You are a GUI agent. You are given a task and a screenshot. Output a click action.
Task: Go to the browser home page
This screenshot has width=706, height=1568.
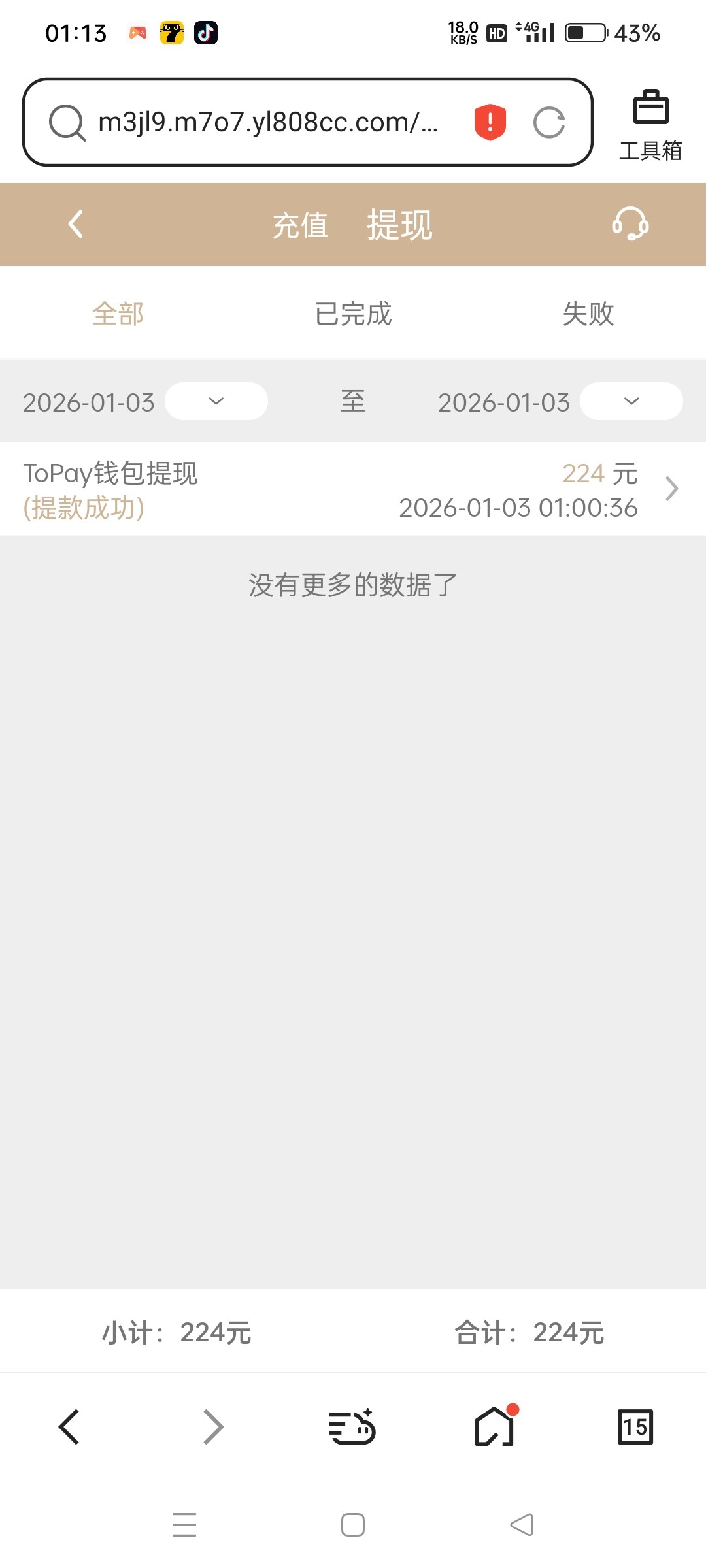pyautogui.click(x=494, y=1426)
